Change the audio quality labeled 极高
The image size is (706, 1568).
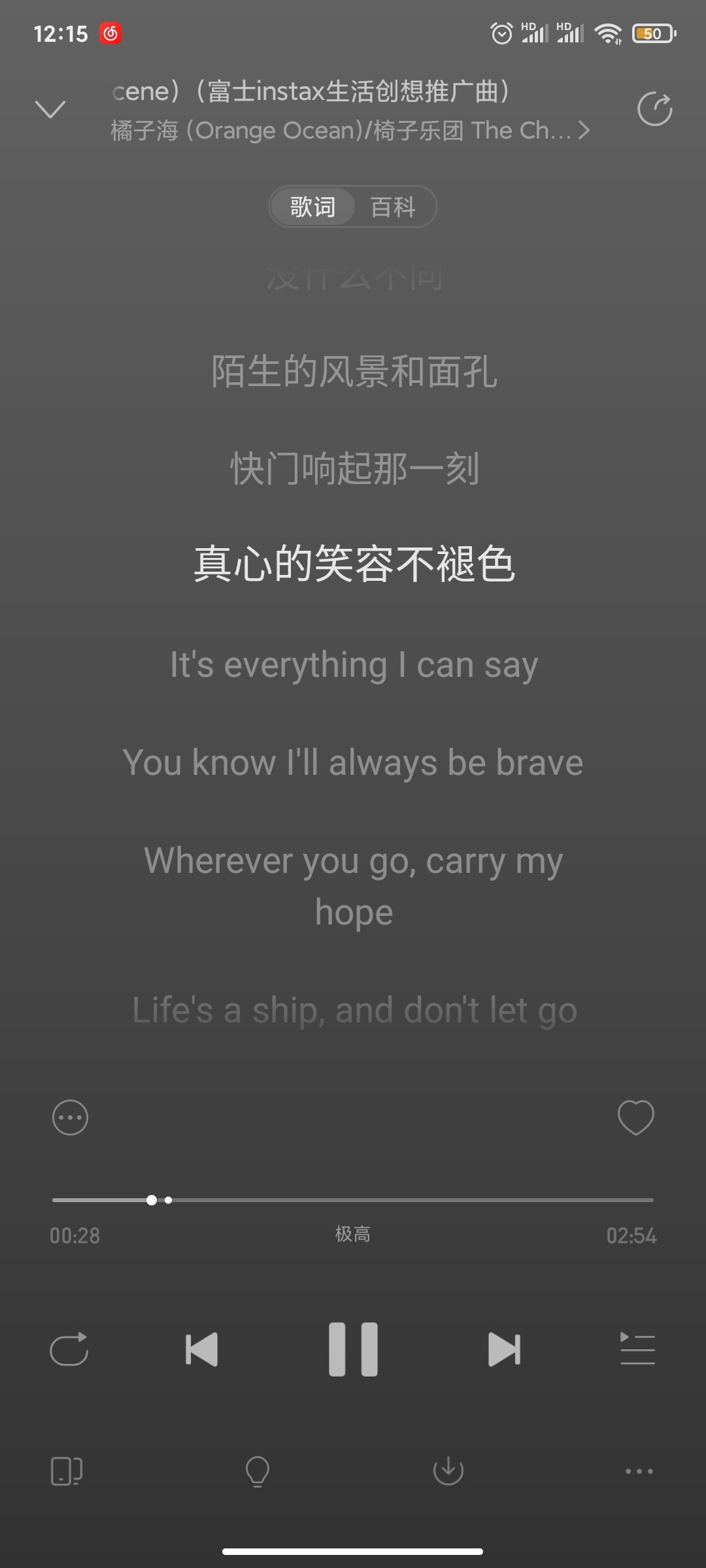click(x=353, y=1234)
